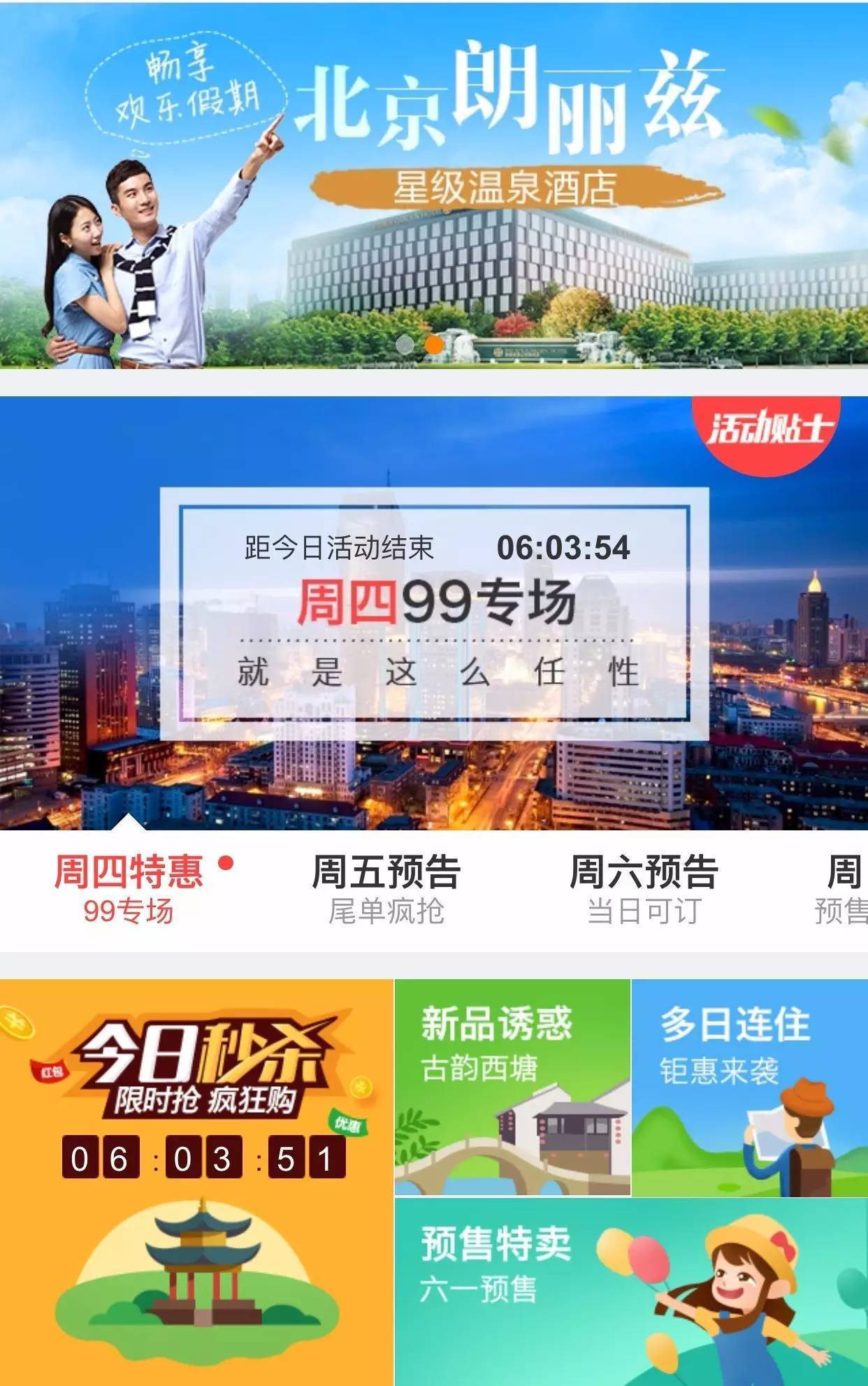Switch to the 周六预告 当日可订 tab
Viewport: 868px width, 1386px height.
(x=644, y=889)
